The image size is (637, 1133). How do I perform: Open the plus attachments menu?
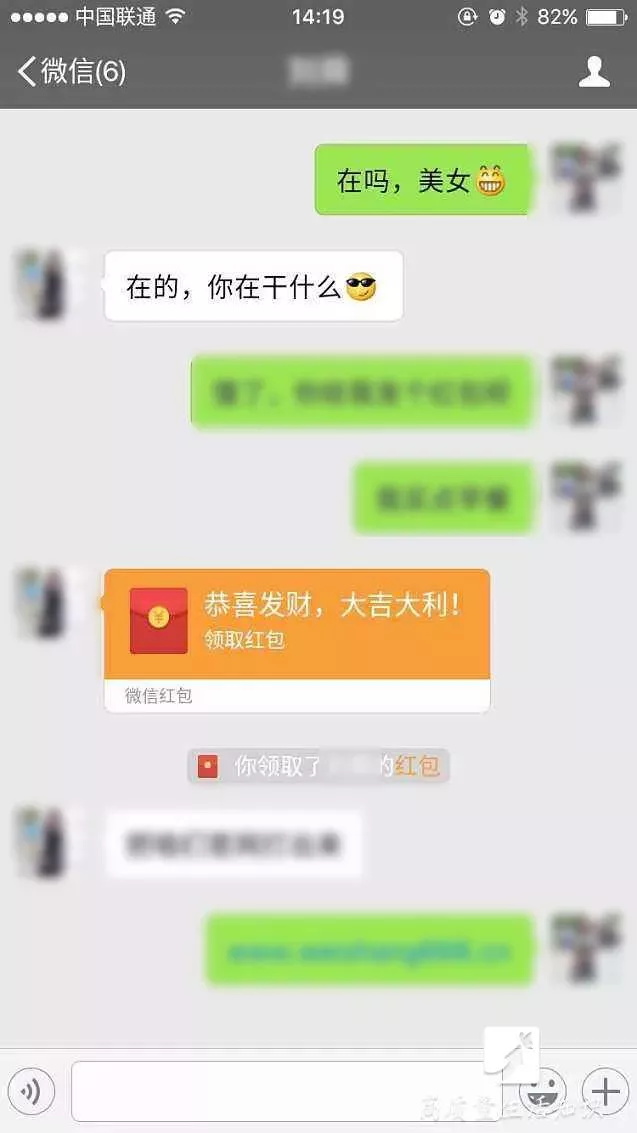[604, 1090]
